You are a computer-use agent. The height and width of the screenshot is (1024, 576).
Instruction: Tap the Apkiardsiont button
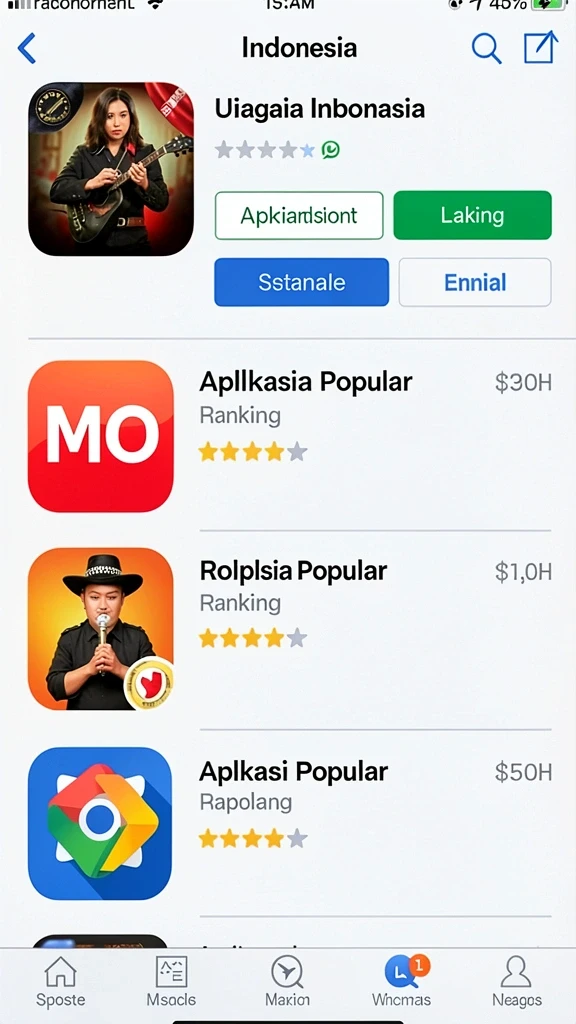coord(299,216)
